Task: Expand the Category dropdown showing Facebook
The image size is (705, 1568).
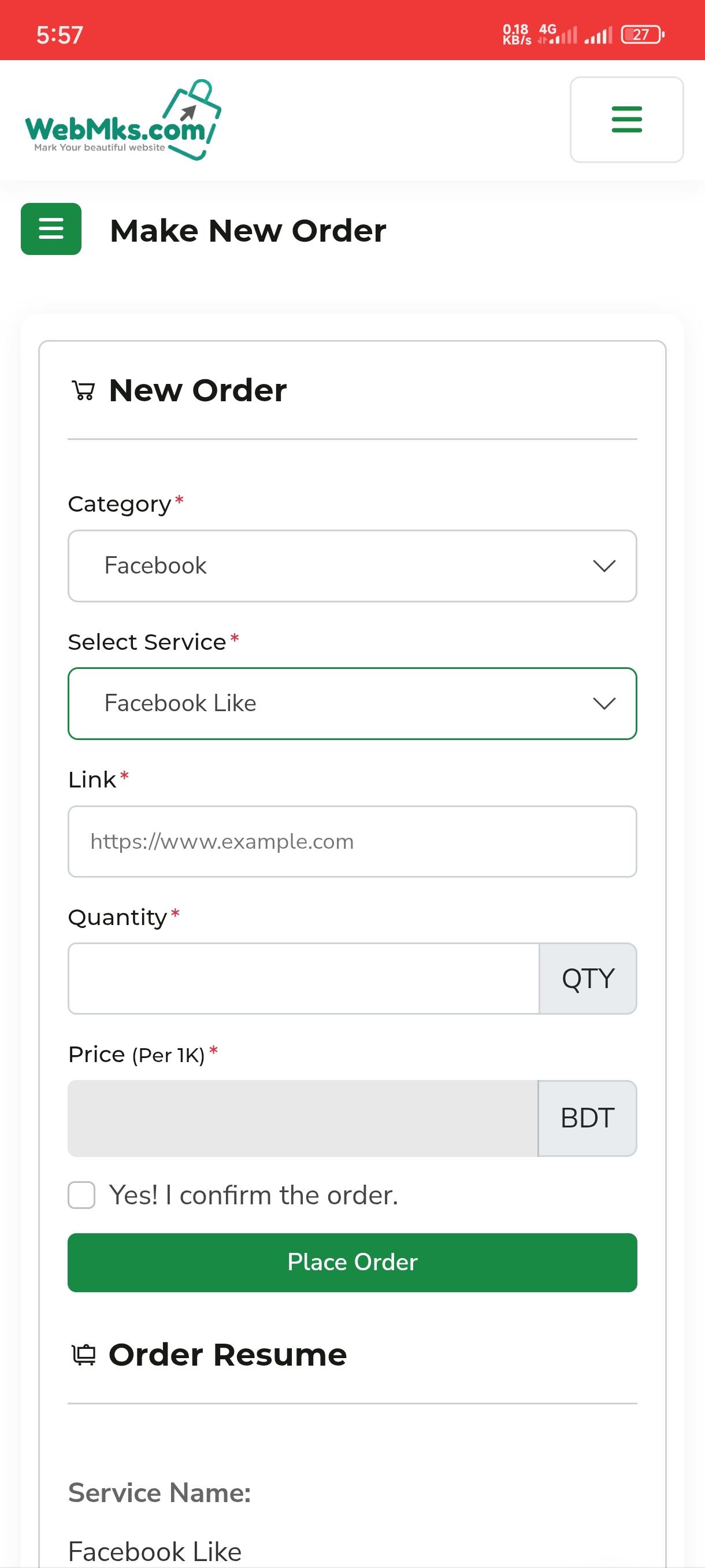Action: (352, 566)
